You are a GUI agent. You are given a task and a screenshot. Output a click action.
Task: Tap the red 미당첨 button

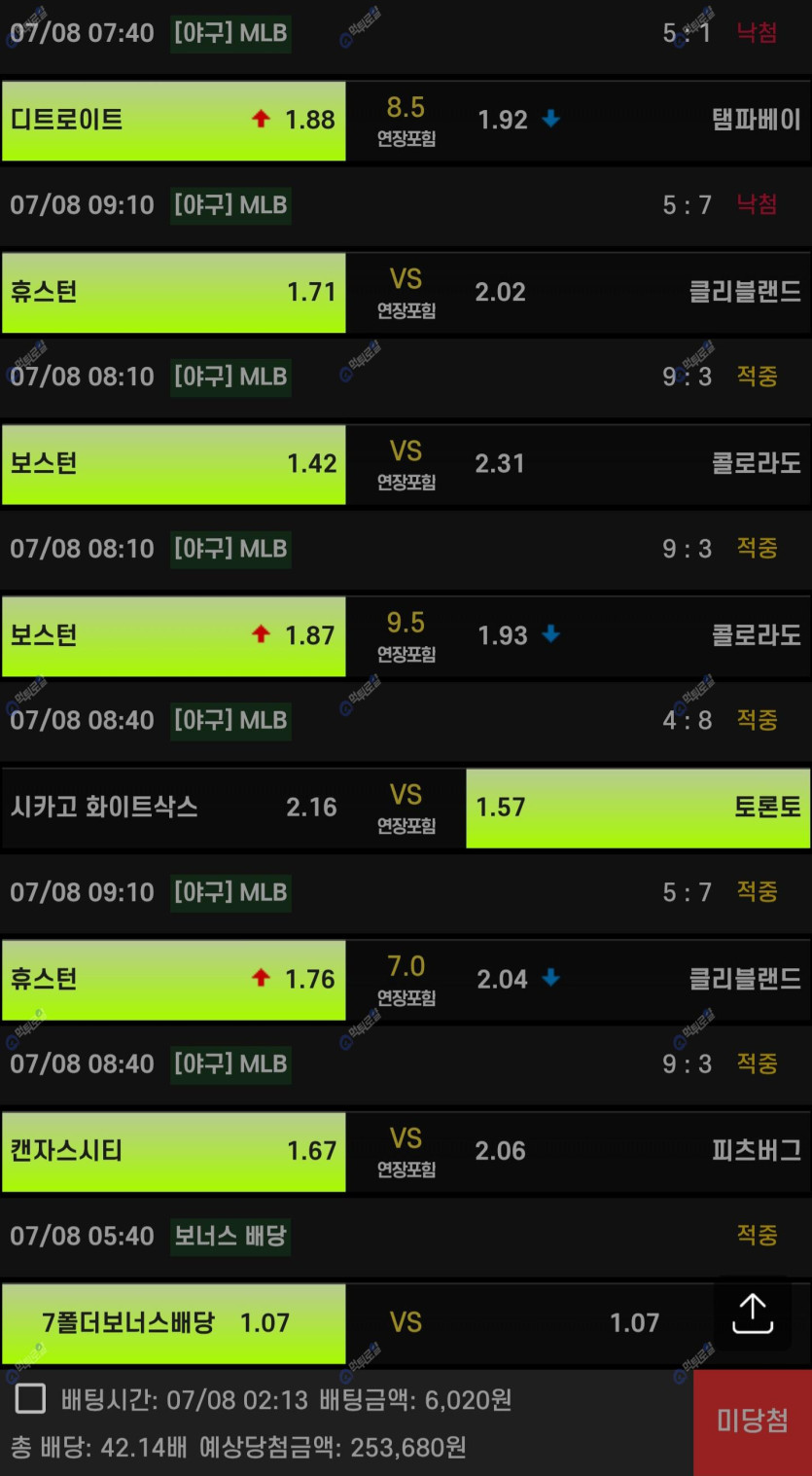753,1421
